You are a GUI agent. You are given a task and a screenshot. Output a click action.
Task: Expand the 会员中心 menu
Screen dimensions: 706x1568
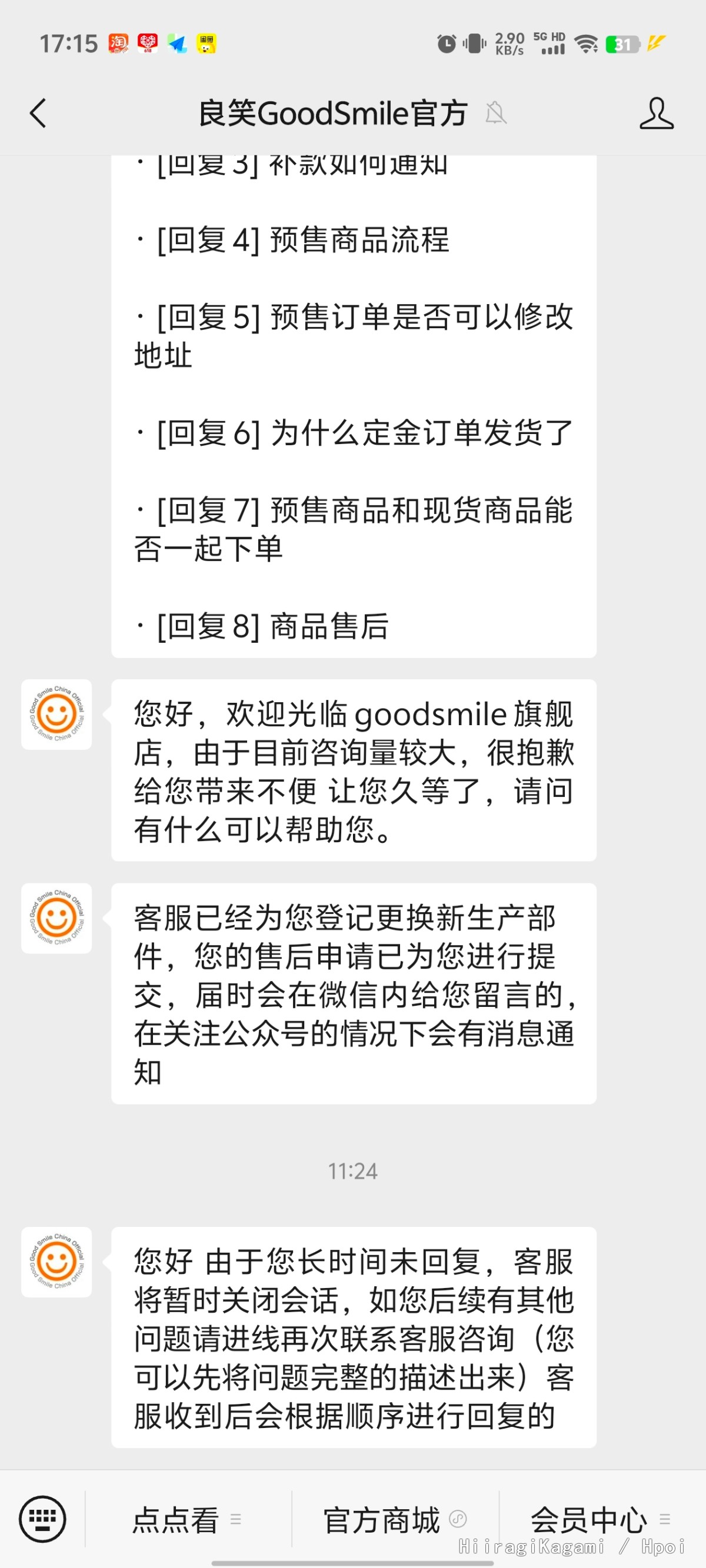600,1520
